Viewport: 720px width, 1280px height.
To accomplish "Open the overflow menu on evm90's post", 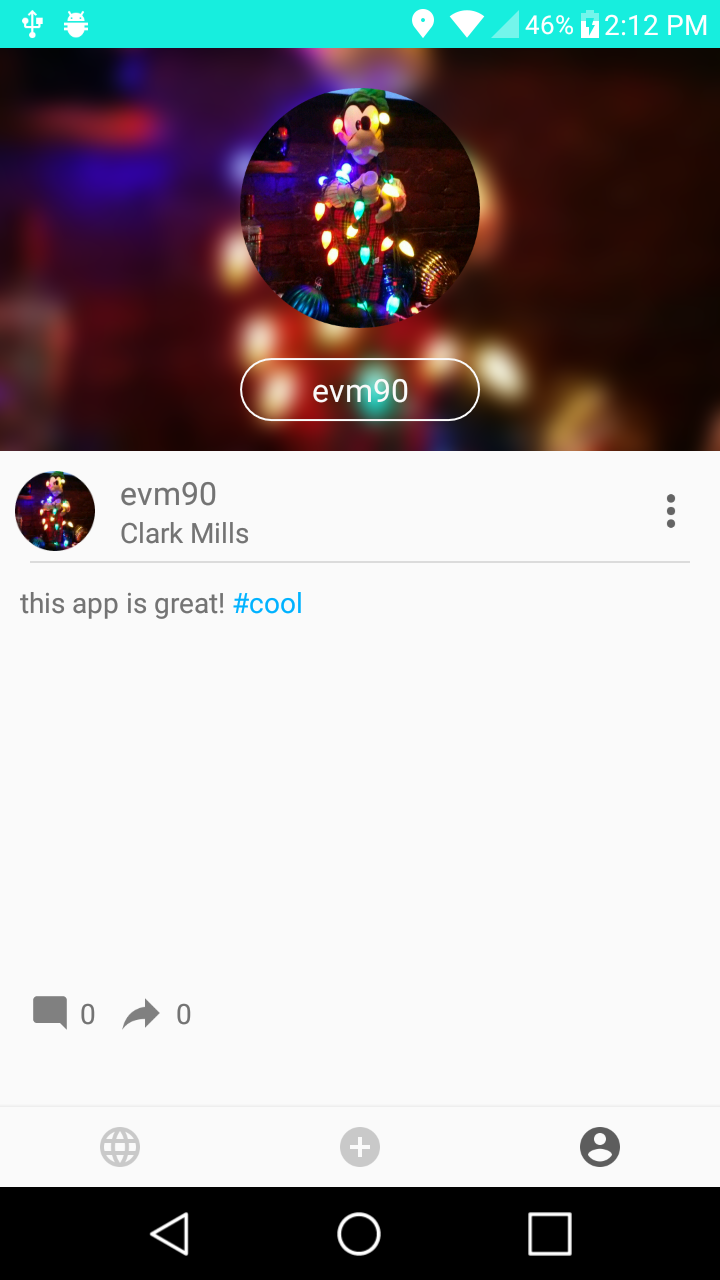I will tap(670, 511).
